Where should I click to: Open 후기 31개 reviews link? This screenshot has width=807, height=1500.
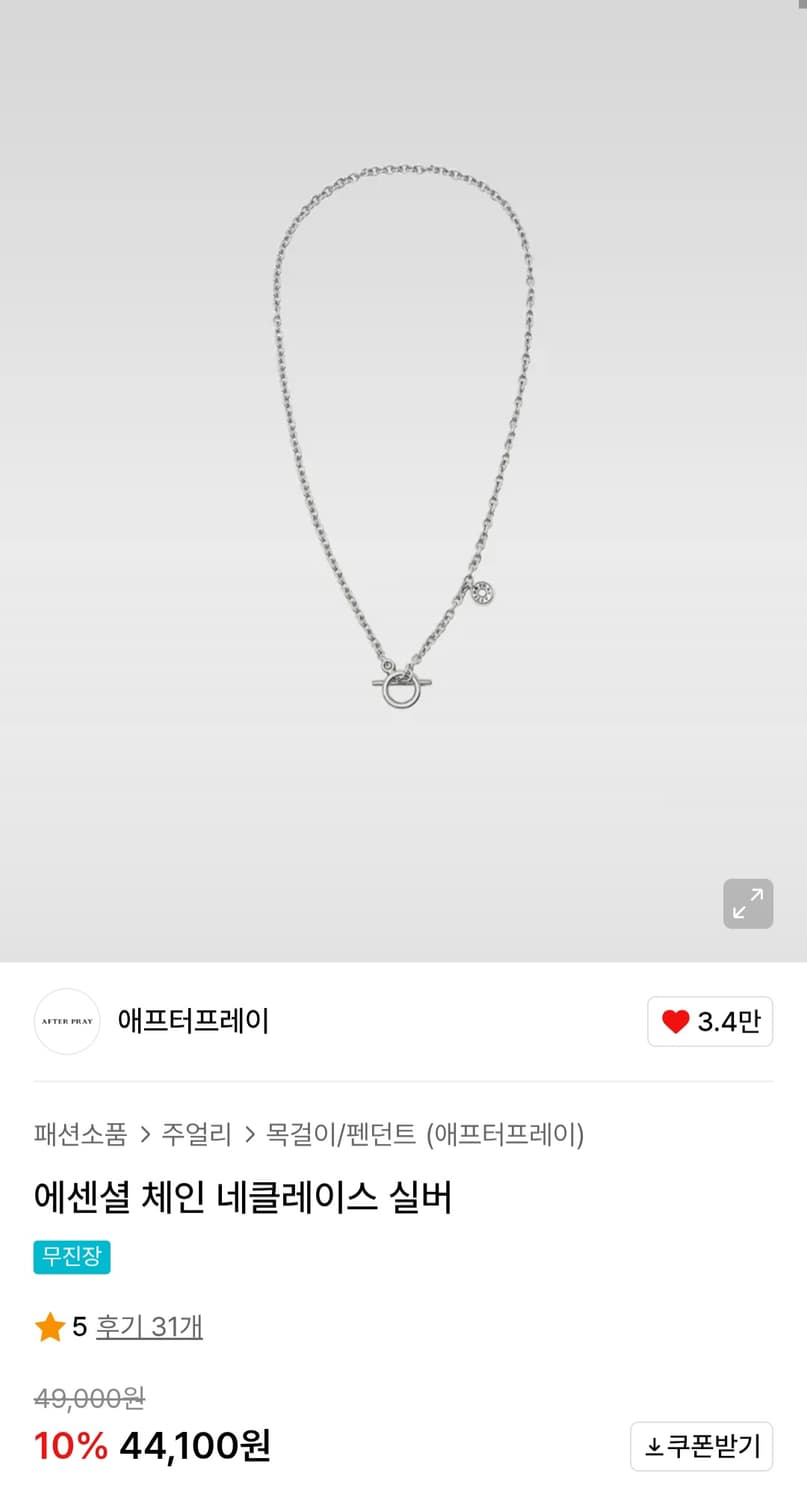pos(149,1326)
